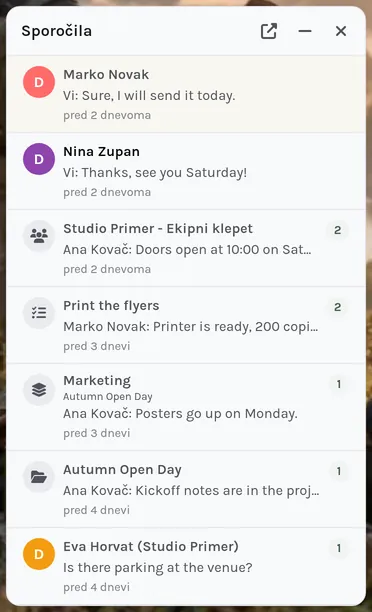Open Studio Primer - Ekipni klepet
372x612 pixels.
186,248
